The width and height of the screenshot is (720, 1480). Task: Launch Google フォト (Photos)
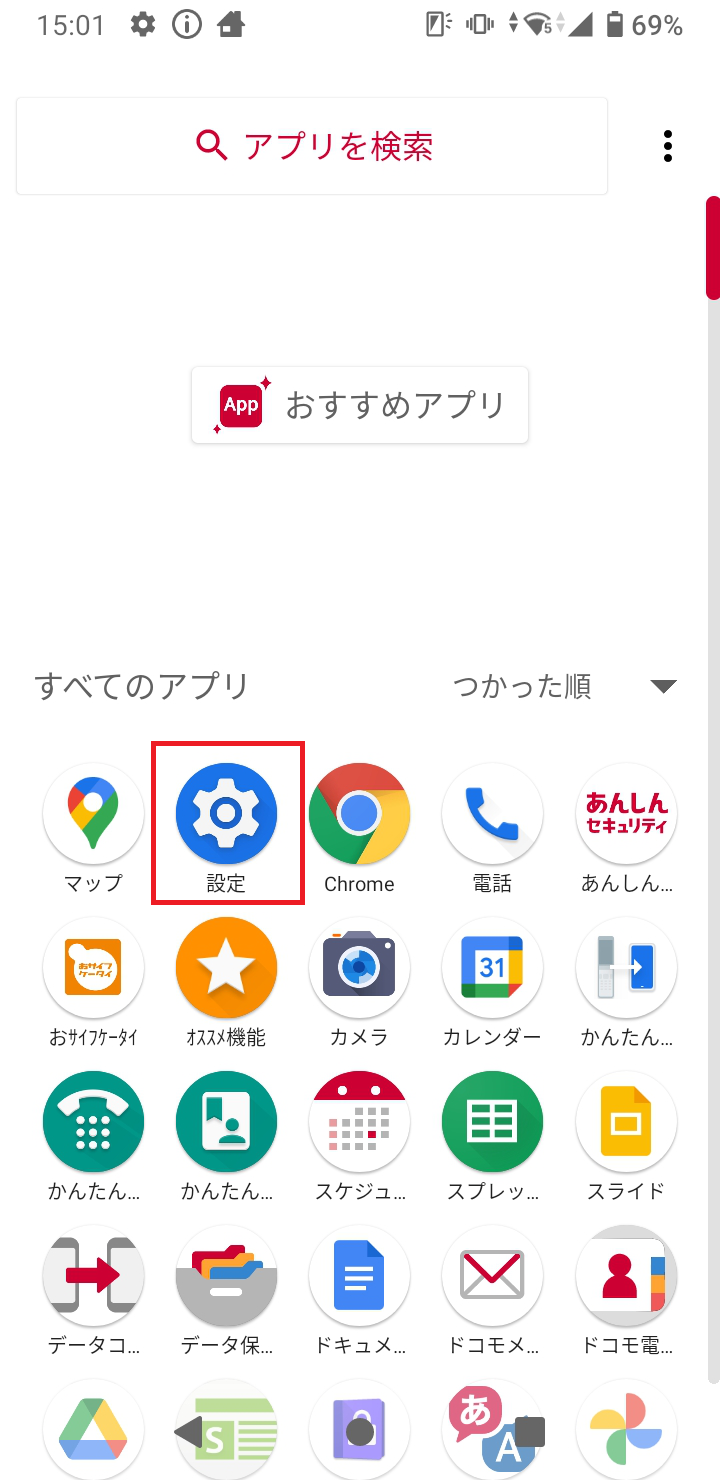point(626,1428)
